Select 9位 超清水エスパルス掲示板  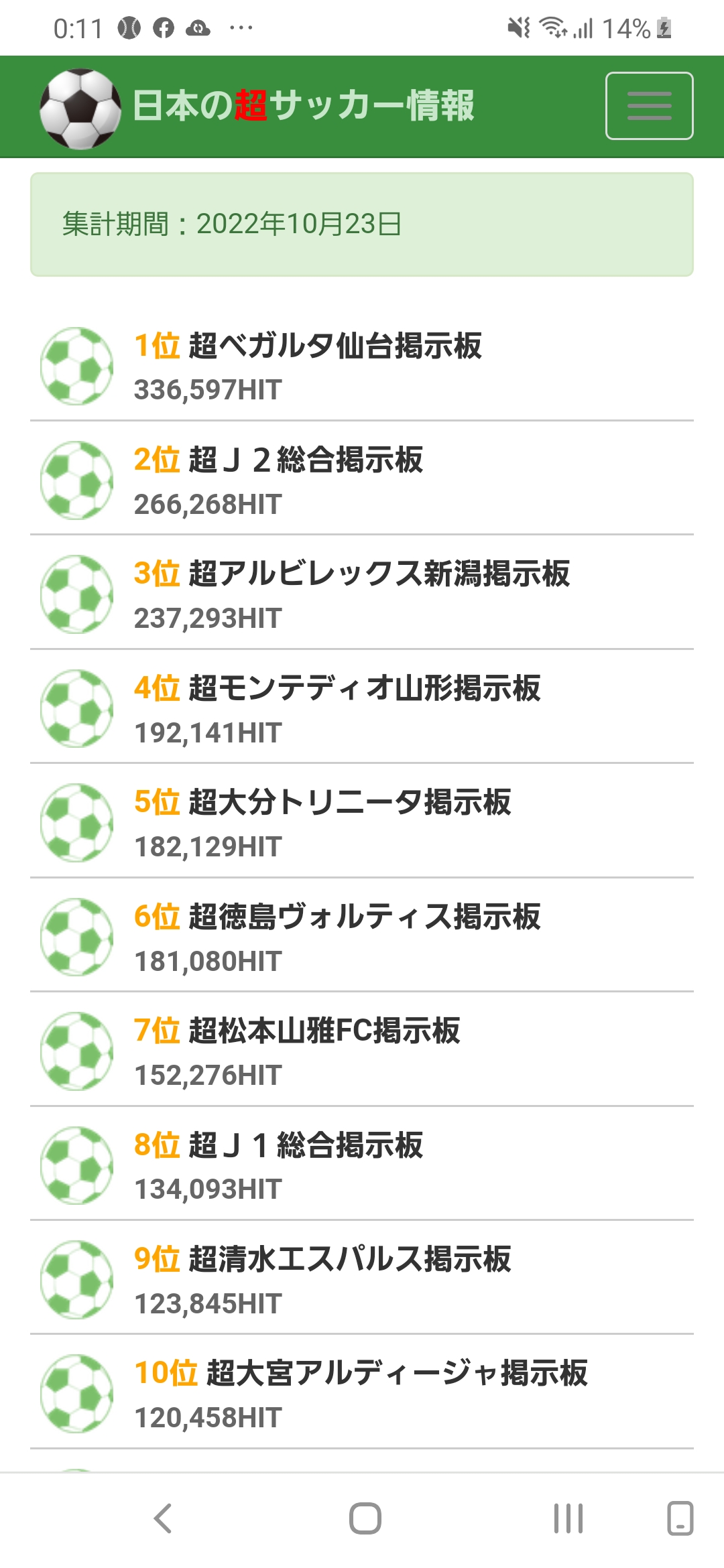pyautogui.click(x=322, y=1259)
